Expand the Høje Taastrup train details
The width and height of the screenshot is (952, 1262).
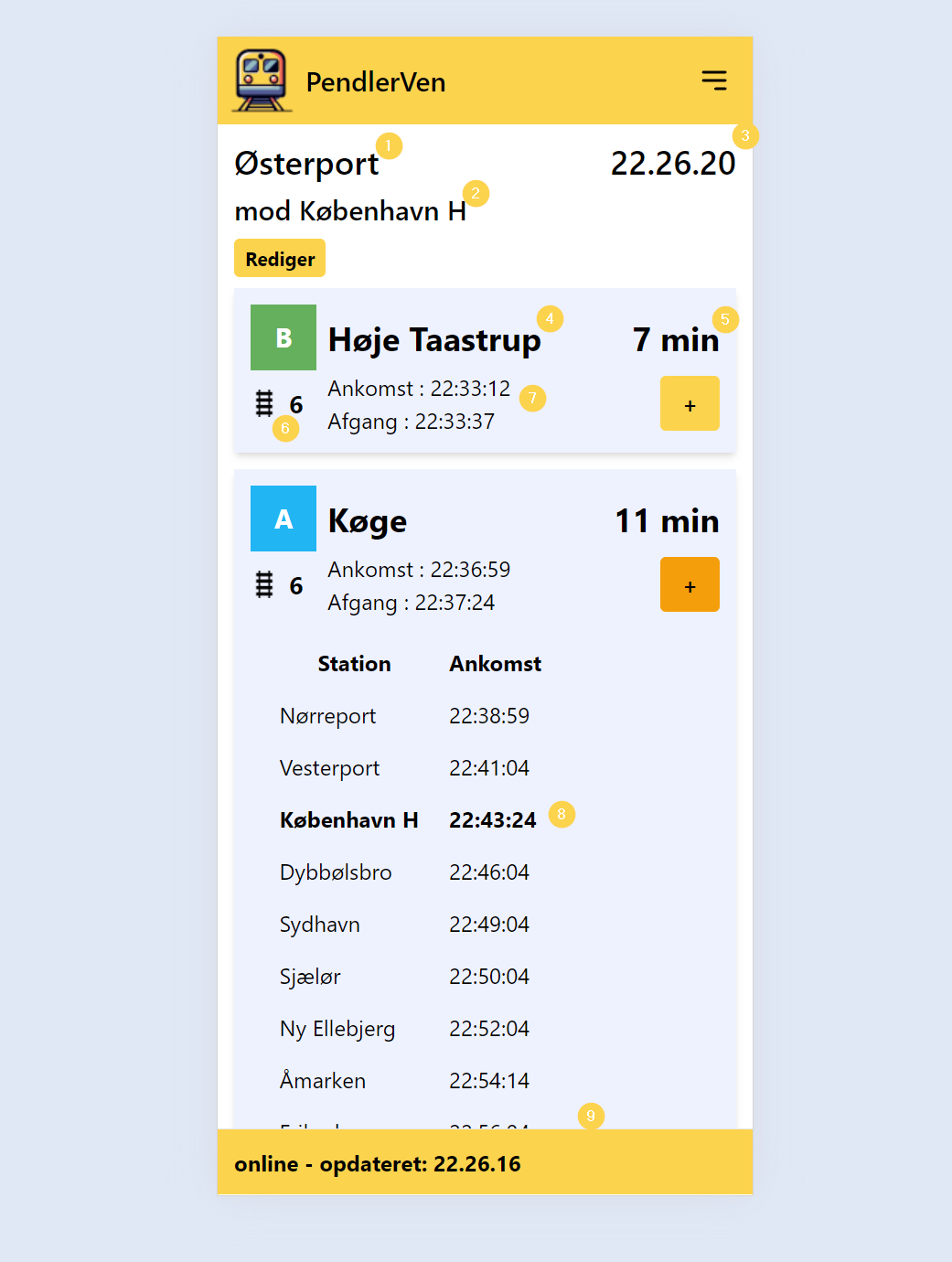click(x=690, y=403)
